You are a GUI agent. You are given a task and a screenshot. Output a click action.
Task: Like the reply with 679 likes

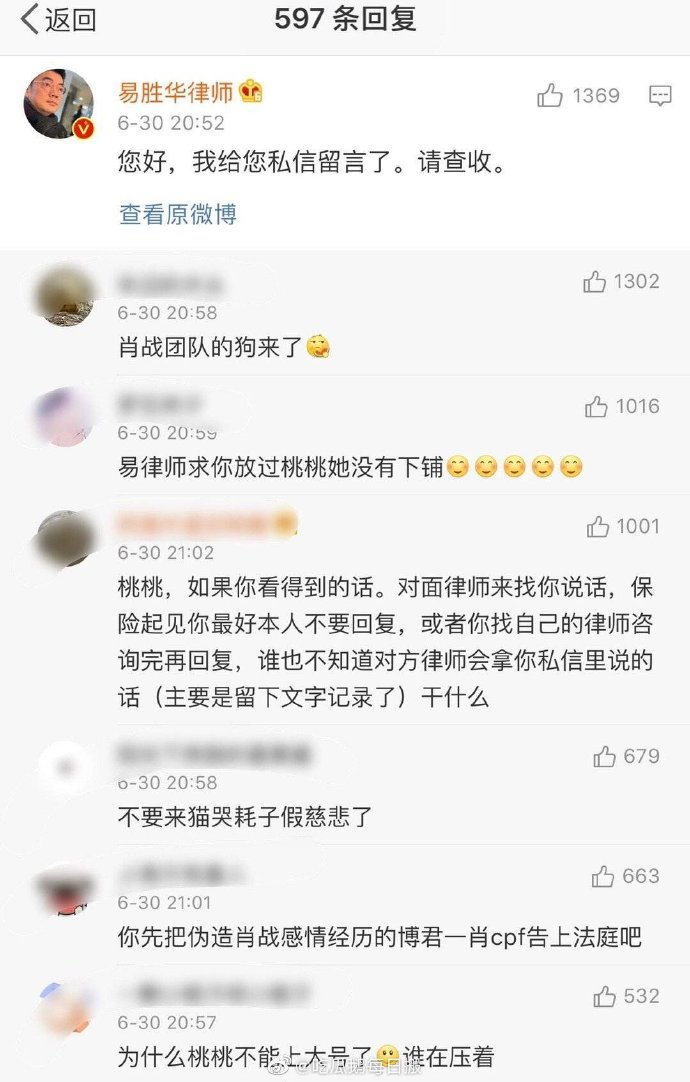pyautogui.click(x=604, y=756)
